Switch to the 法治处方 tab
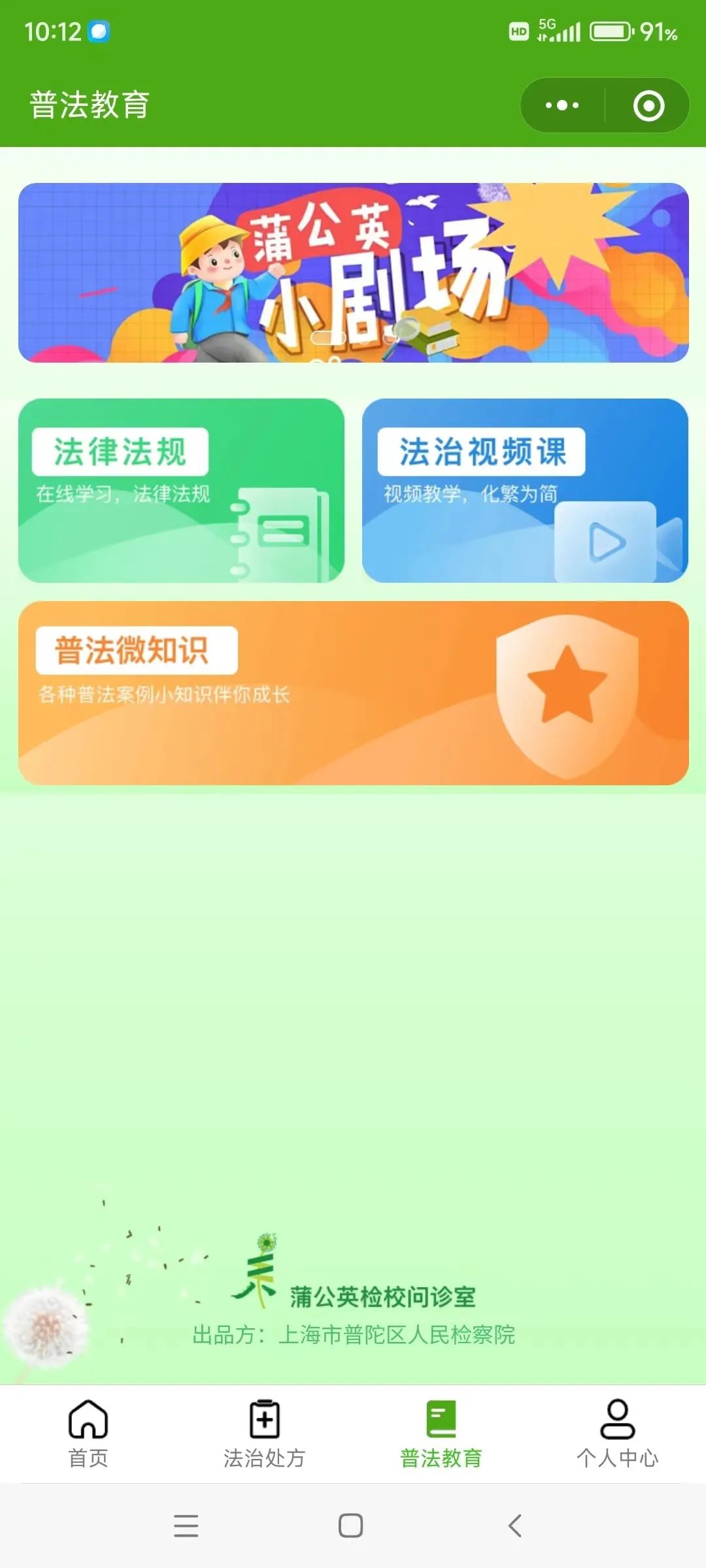Screen dimensions: 706x1568 [265, 1432]
